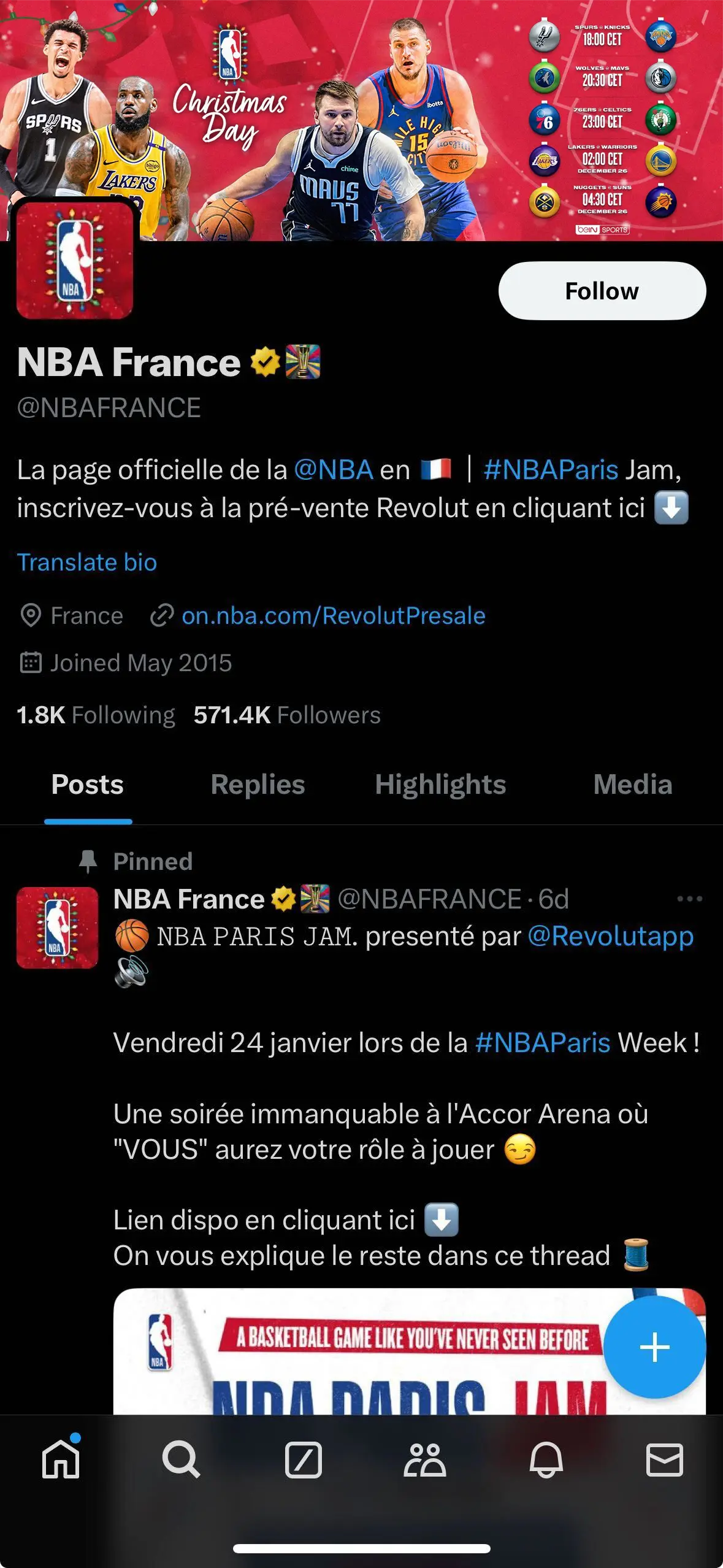Open the Search tab
Image resolution: width=723 pixels, height=1568 pixels.
coord(181,1460)
